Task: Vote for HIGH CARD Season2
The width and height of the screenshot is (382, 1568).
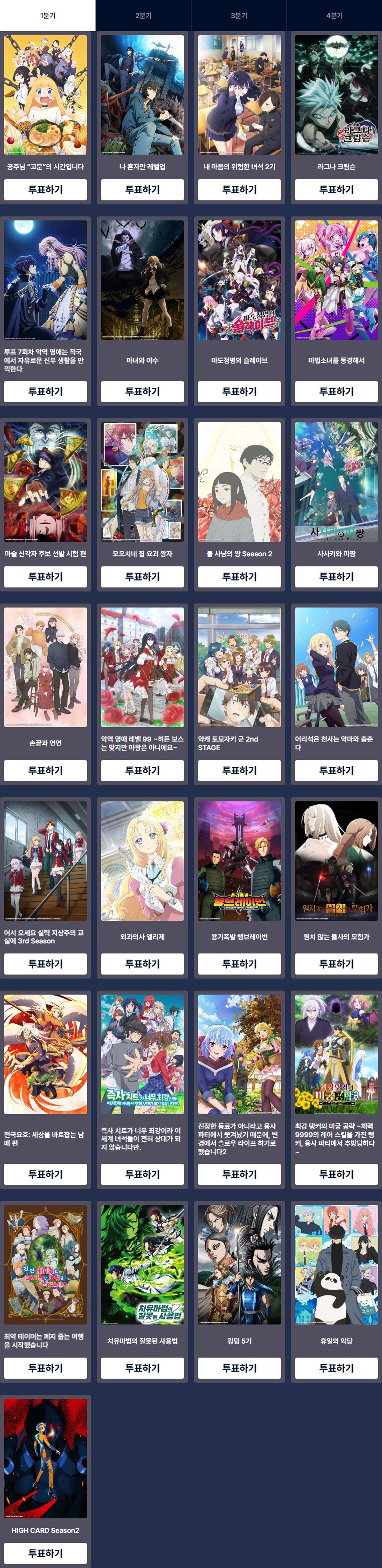Action: pyautogui.click(x=45, y=1553)
